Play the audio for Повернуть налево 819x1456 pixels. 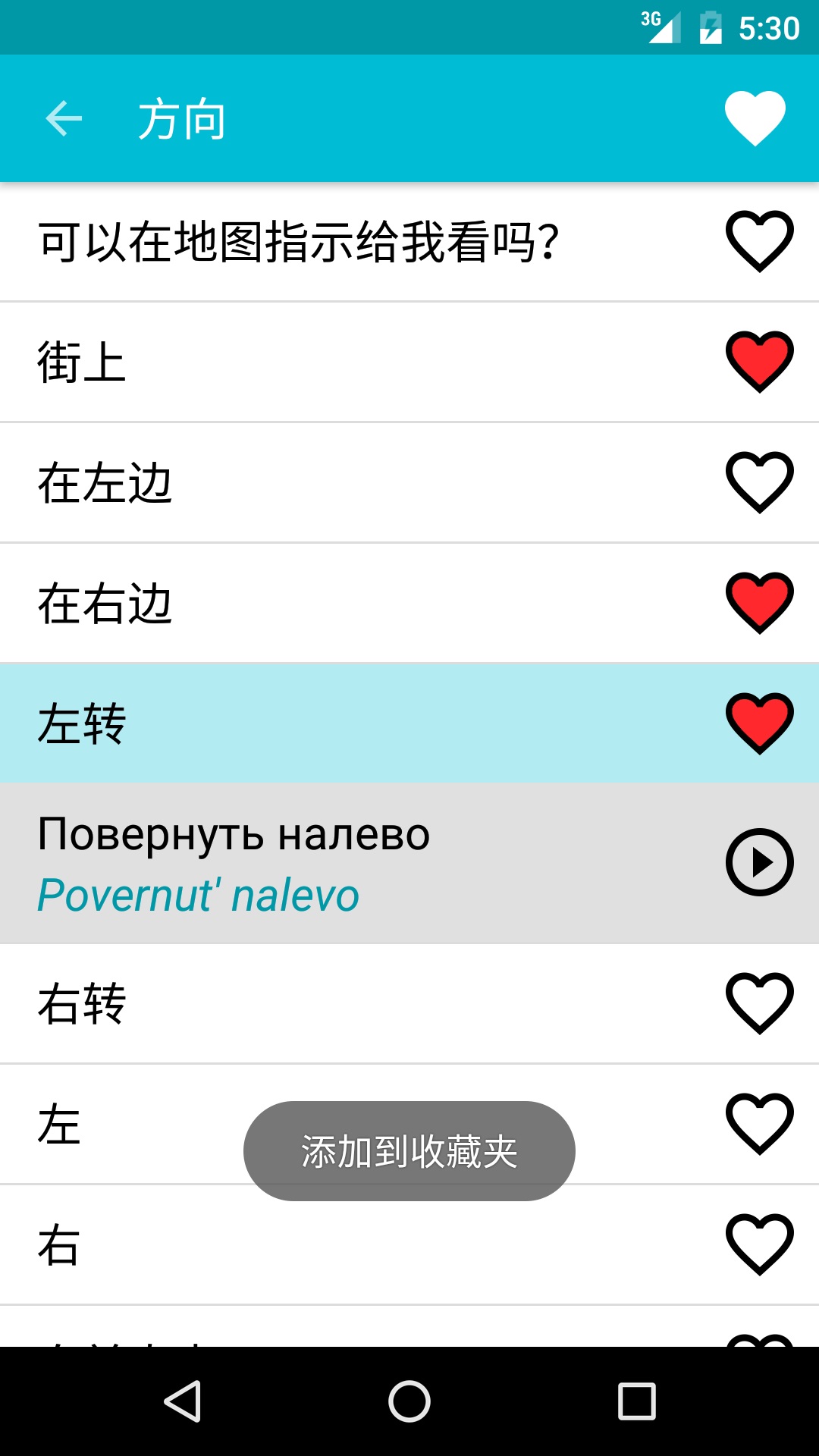pos(759,863)
